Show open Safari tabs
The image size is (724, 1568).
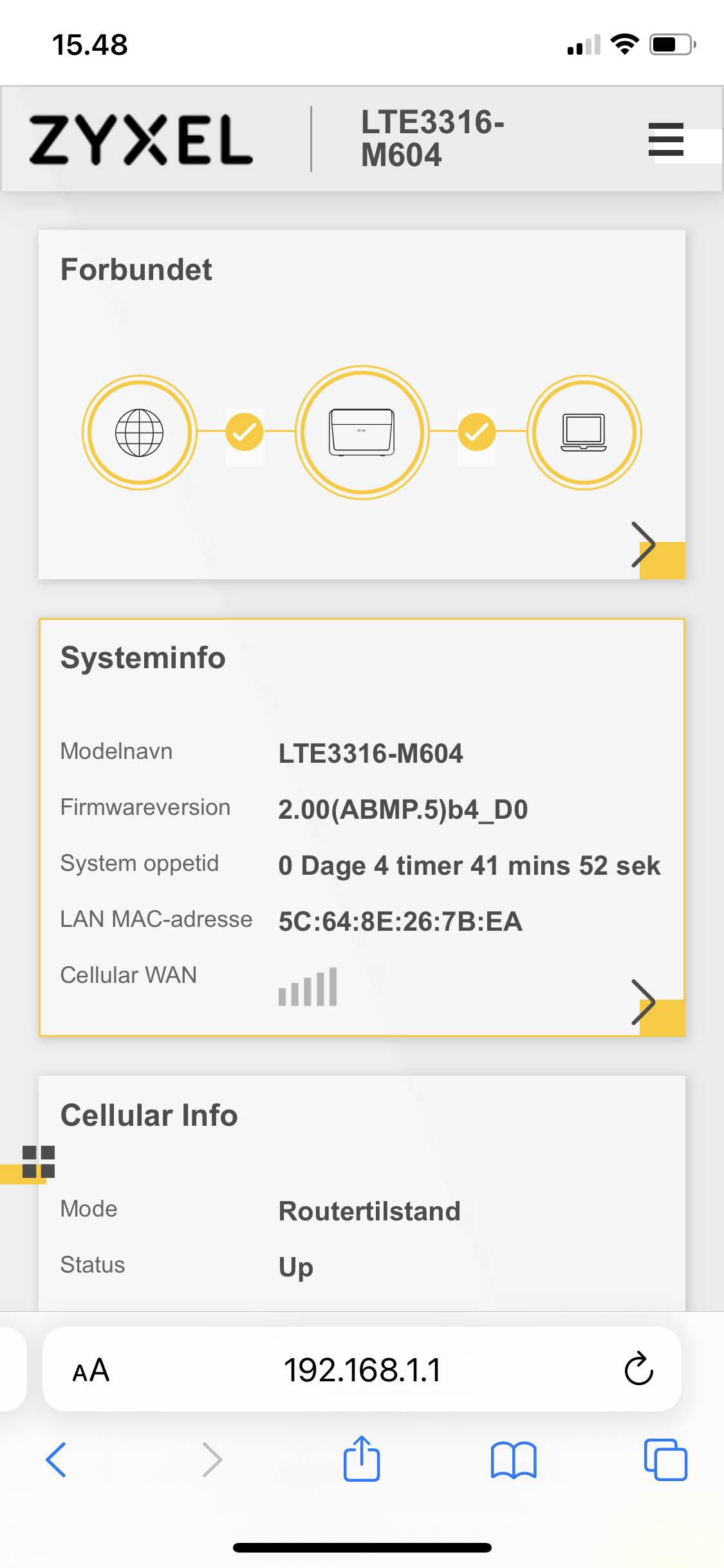pyautogui.click(x=665, y=1459)
